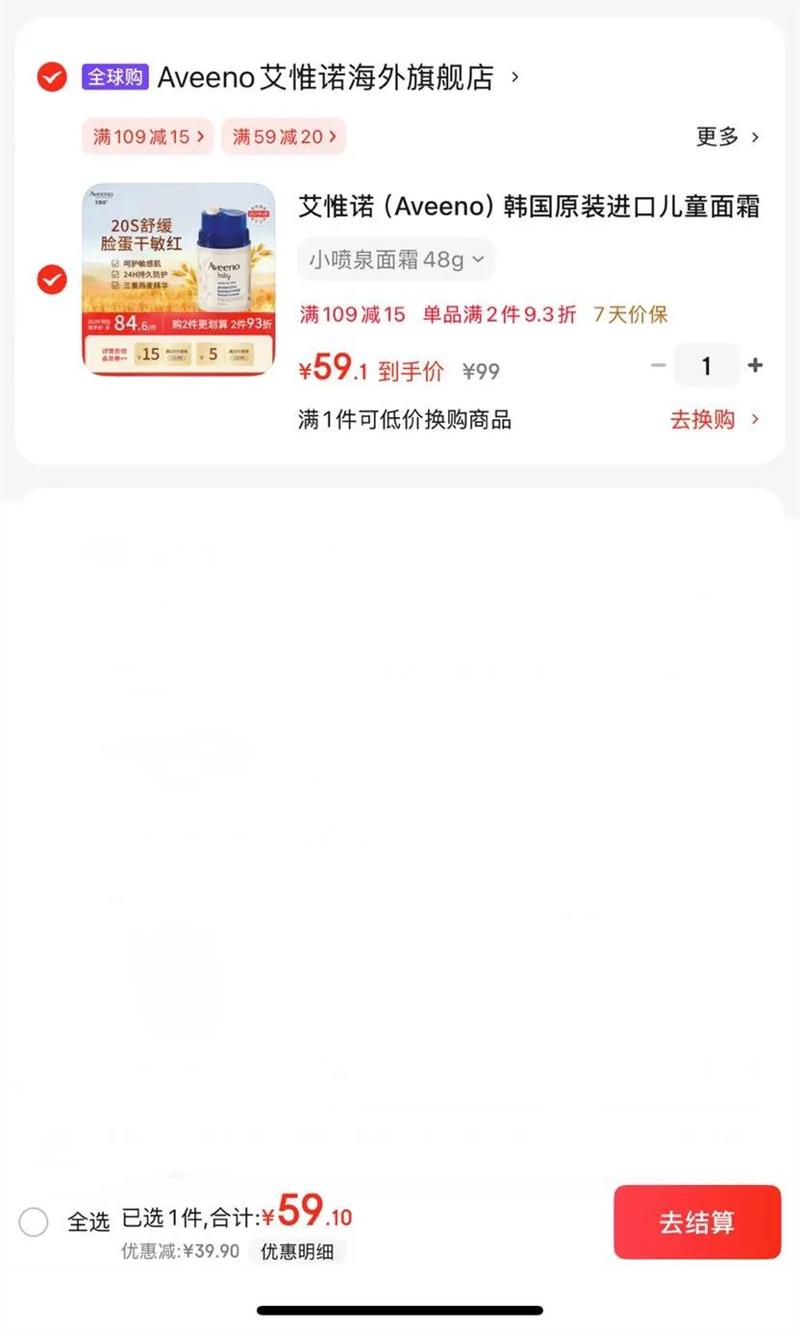
Task: Open the Aveeno cream product image
Action: point(178,280)
